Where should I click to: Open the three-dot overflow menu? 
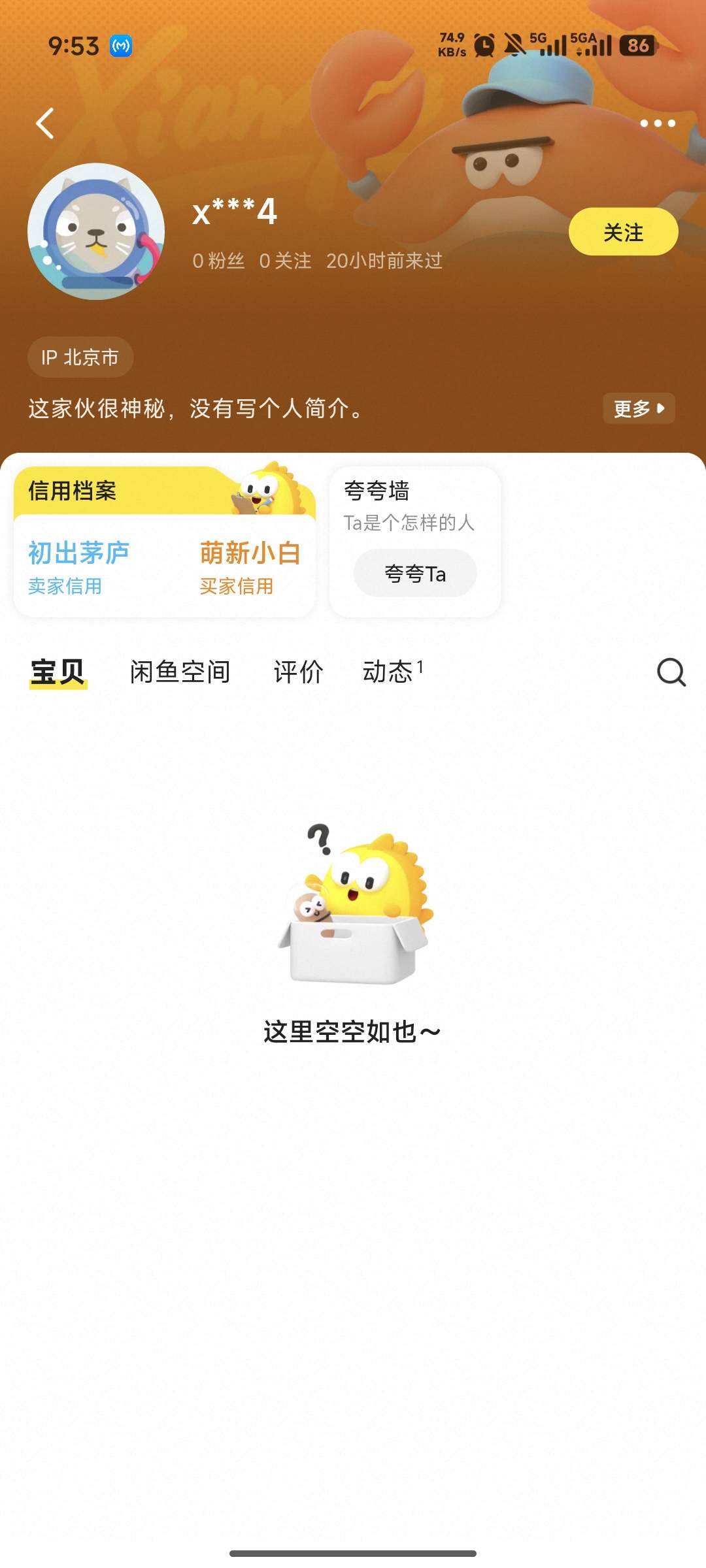pyautogui.click(x=657, y=123)
